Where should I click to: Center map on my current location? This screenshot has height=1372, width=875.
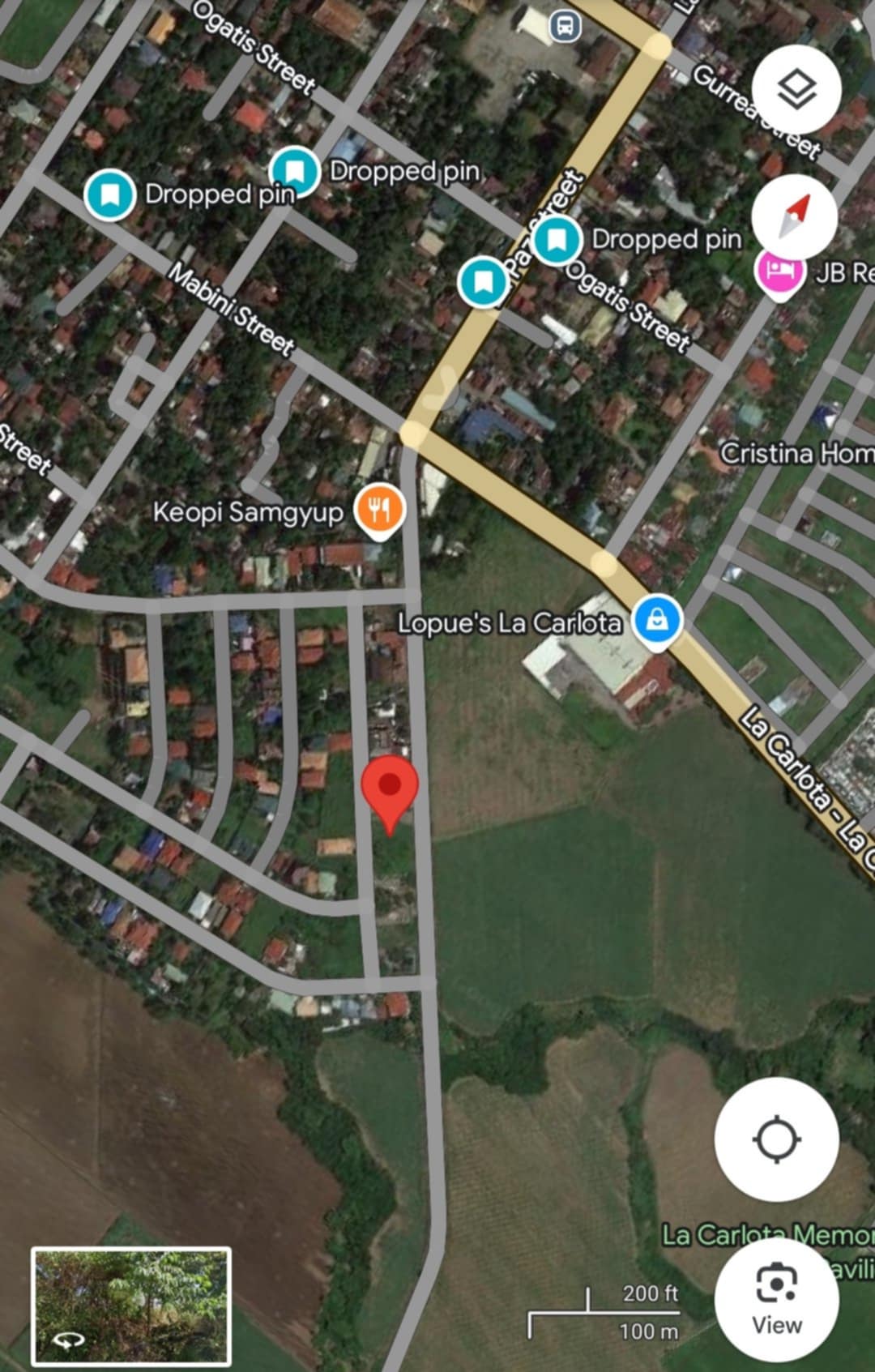click(776, 1139)
